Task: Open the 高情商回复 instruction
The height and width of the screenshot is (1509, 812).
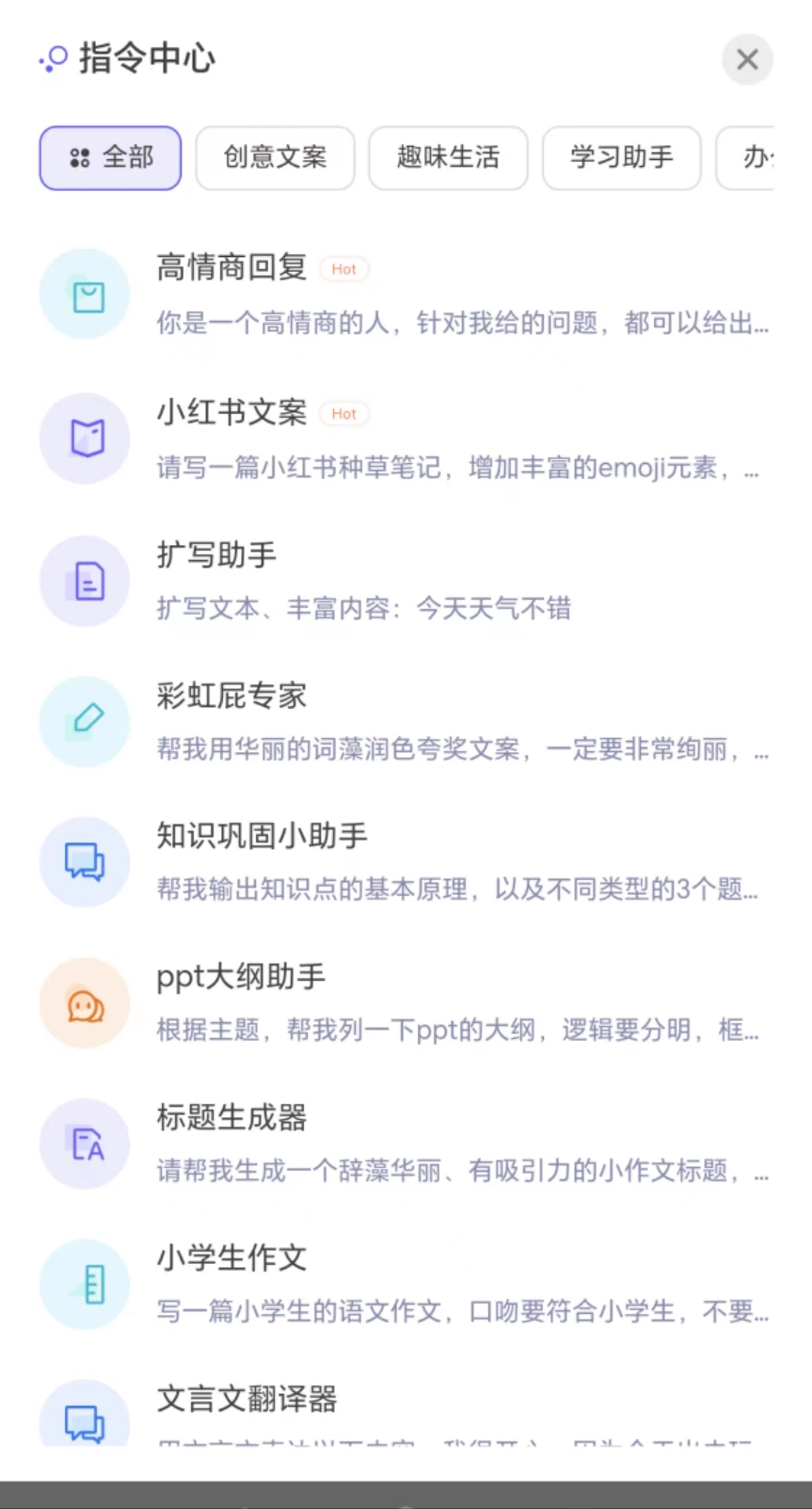Action: (x=406, y=295)
